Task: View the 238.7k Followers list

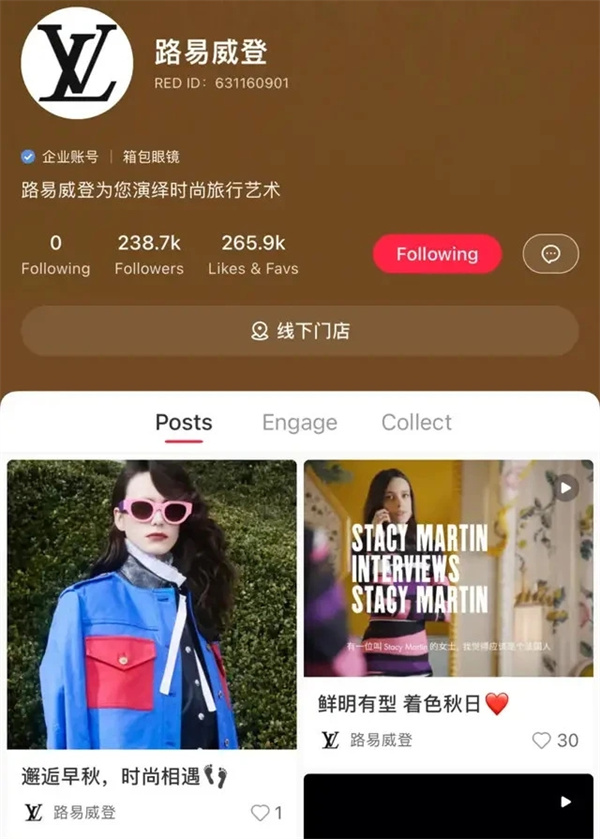Action: (149, 254)
